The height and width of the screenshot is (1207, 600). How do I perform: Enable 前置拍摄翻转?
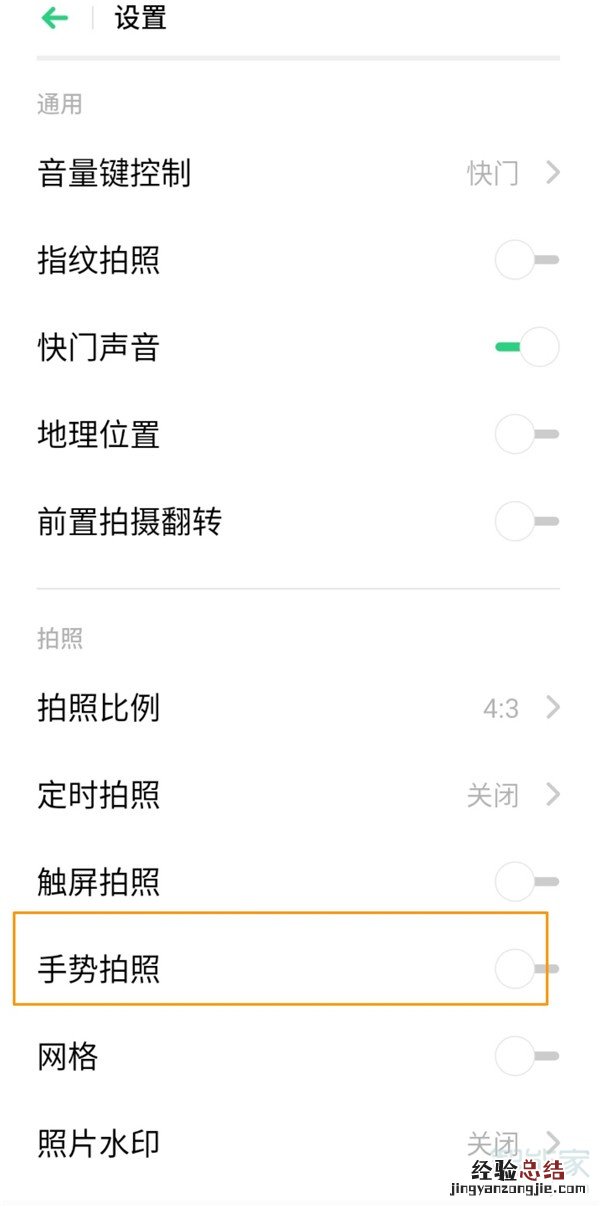[526, 522]
